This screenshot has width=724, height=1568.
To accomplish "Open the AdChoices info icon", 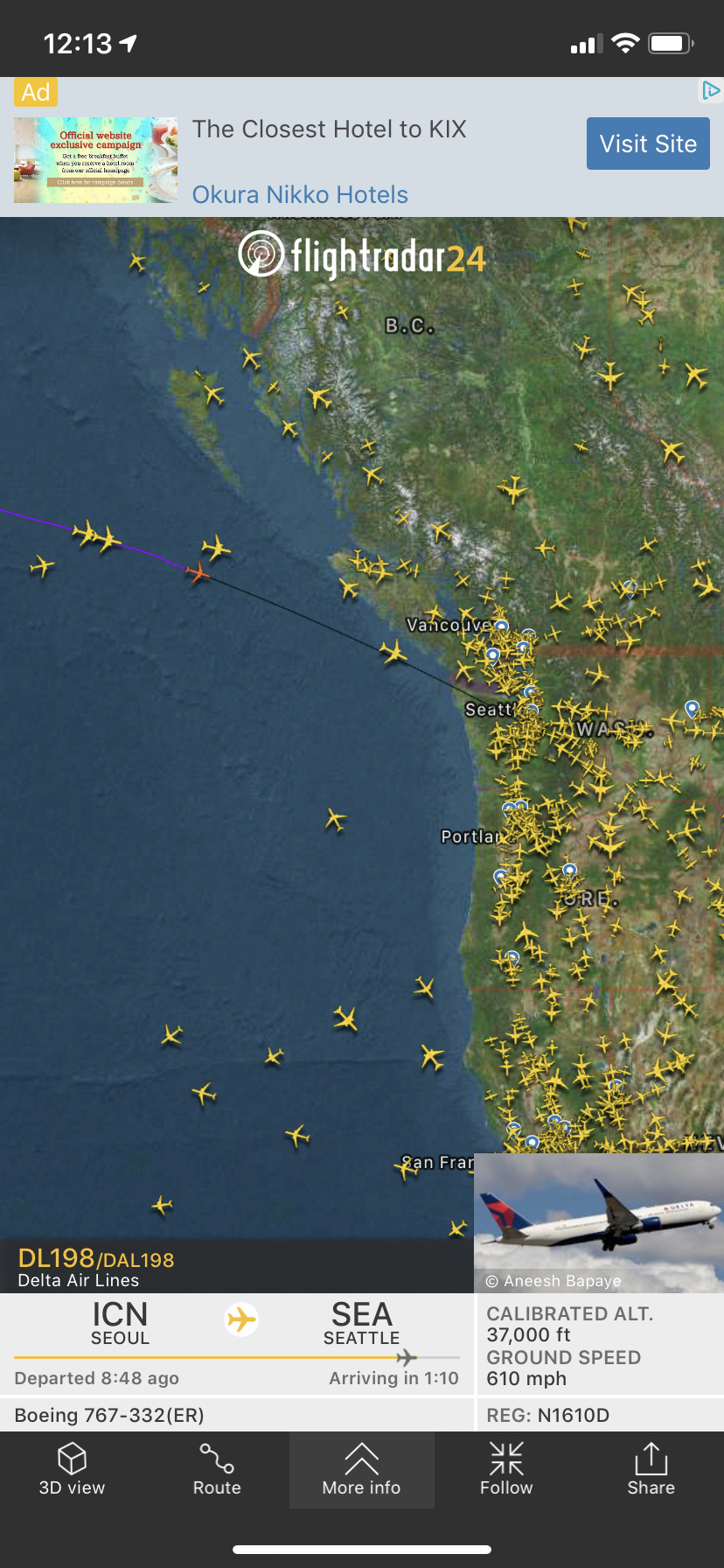I will coord(711,90).
